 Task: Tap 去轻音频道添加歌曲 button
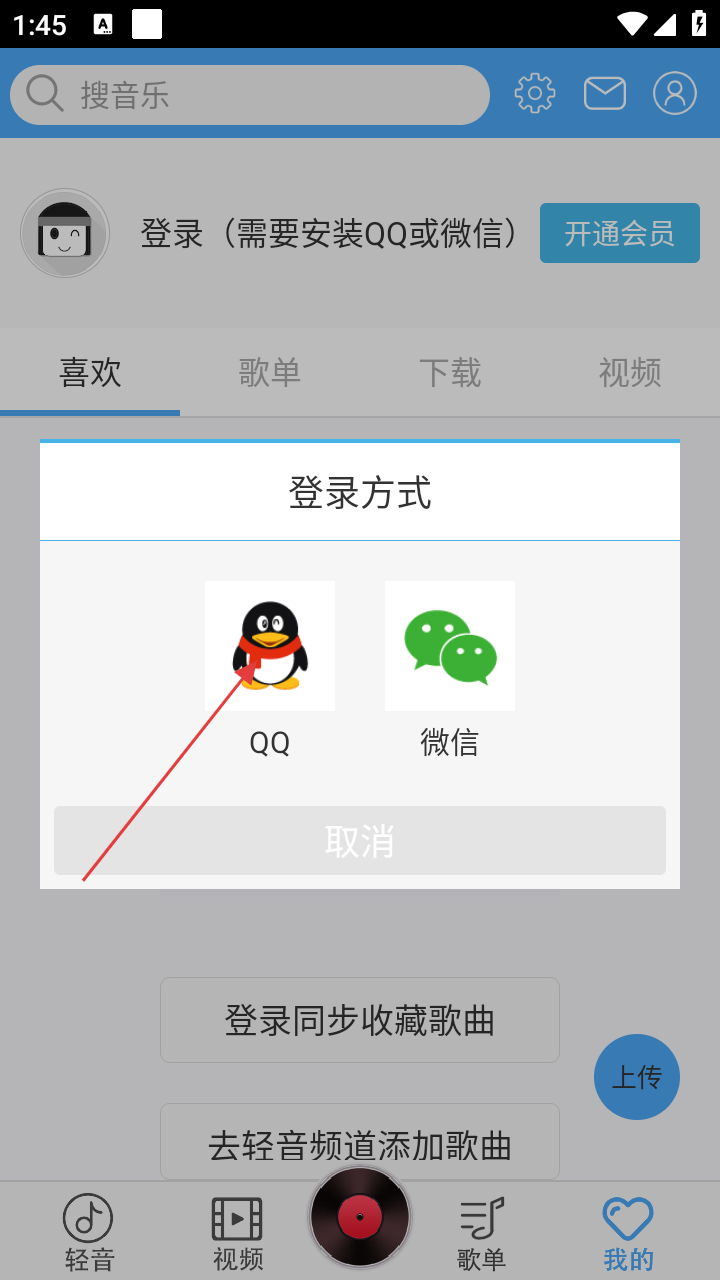point(360,1142)
